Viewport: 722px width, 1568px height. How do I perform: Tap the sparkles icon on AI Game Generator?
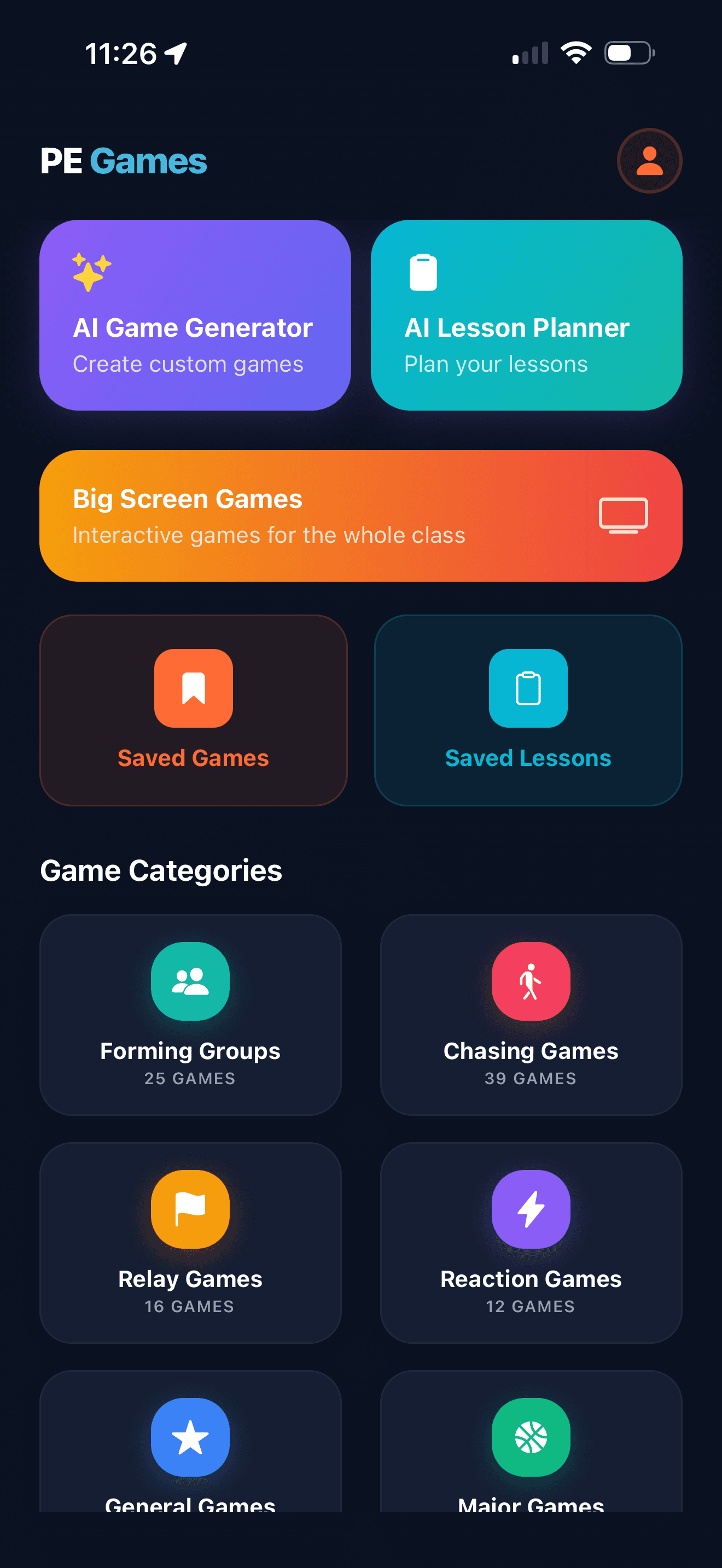(91, 272)
